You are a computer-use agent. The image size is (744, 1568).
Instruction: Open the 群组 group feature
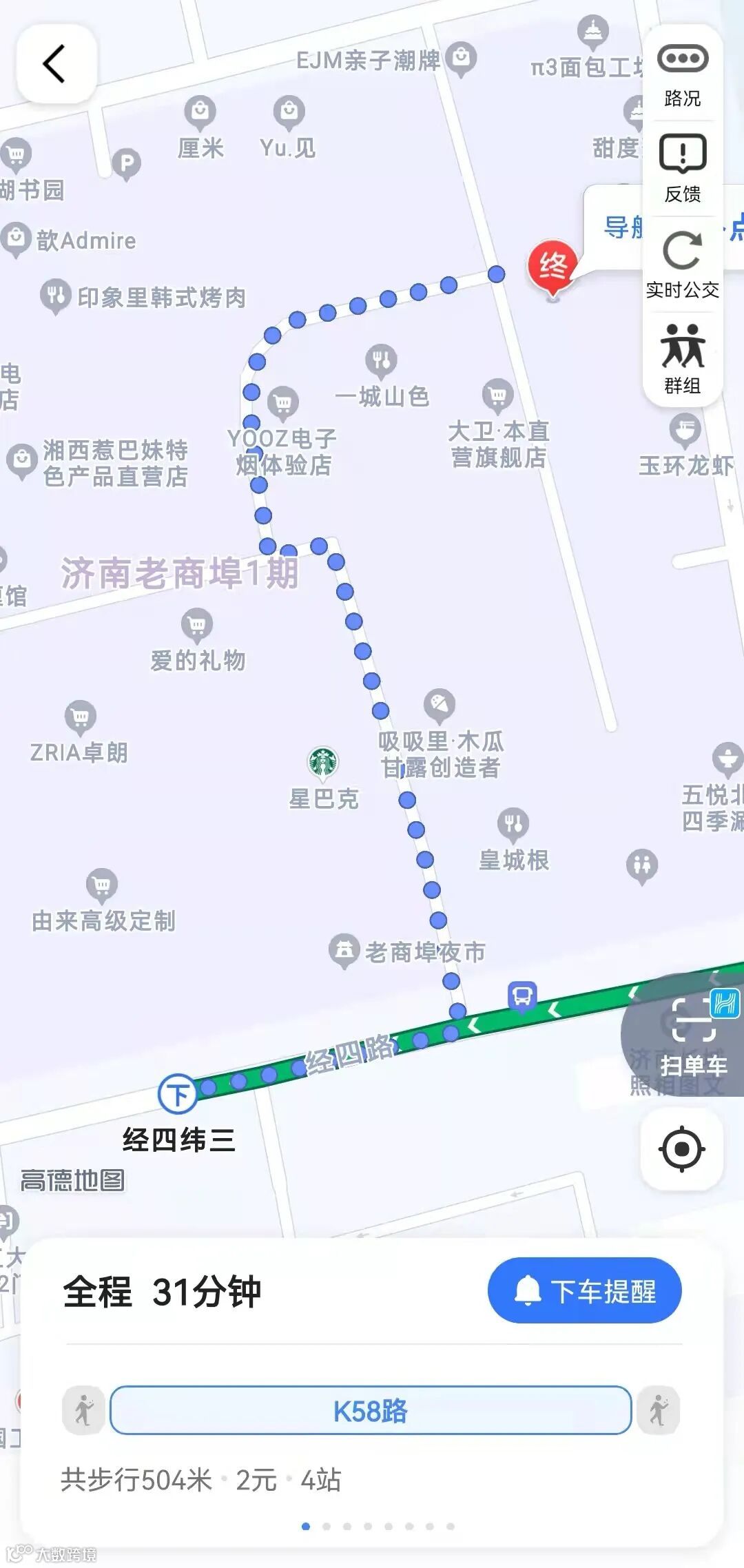(682, 358)
